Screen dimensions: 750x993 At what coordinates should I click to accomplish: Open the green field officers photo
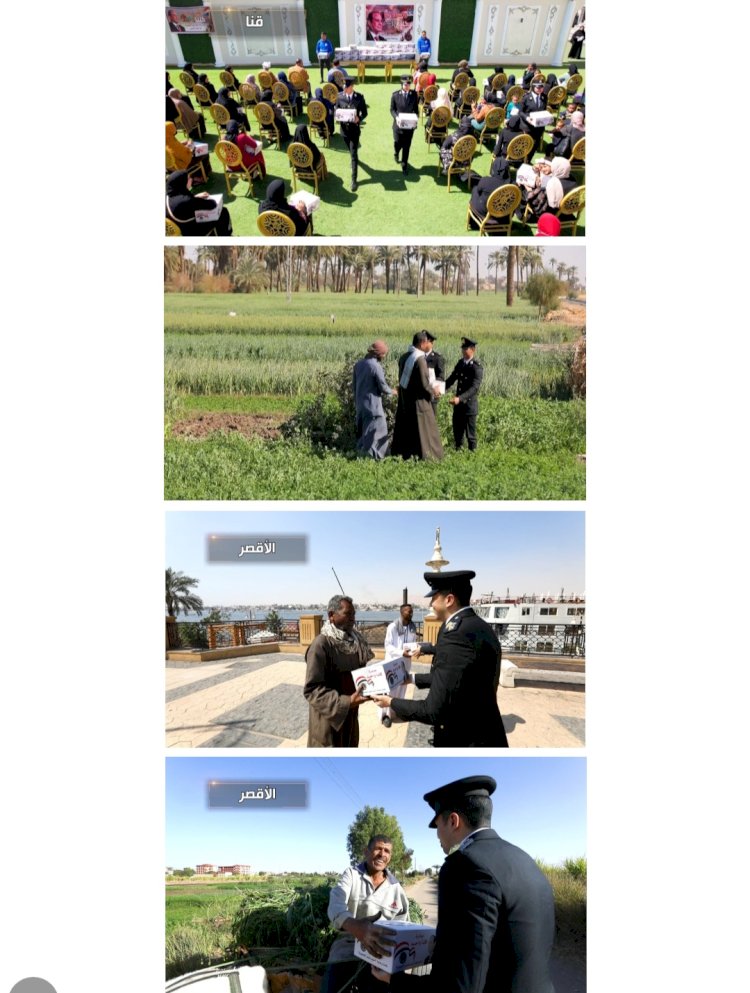375,373
